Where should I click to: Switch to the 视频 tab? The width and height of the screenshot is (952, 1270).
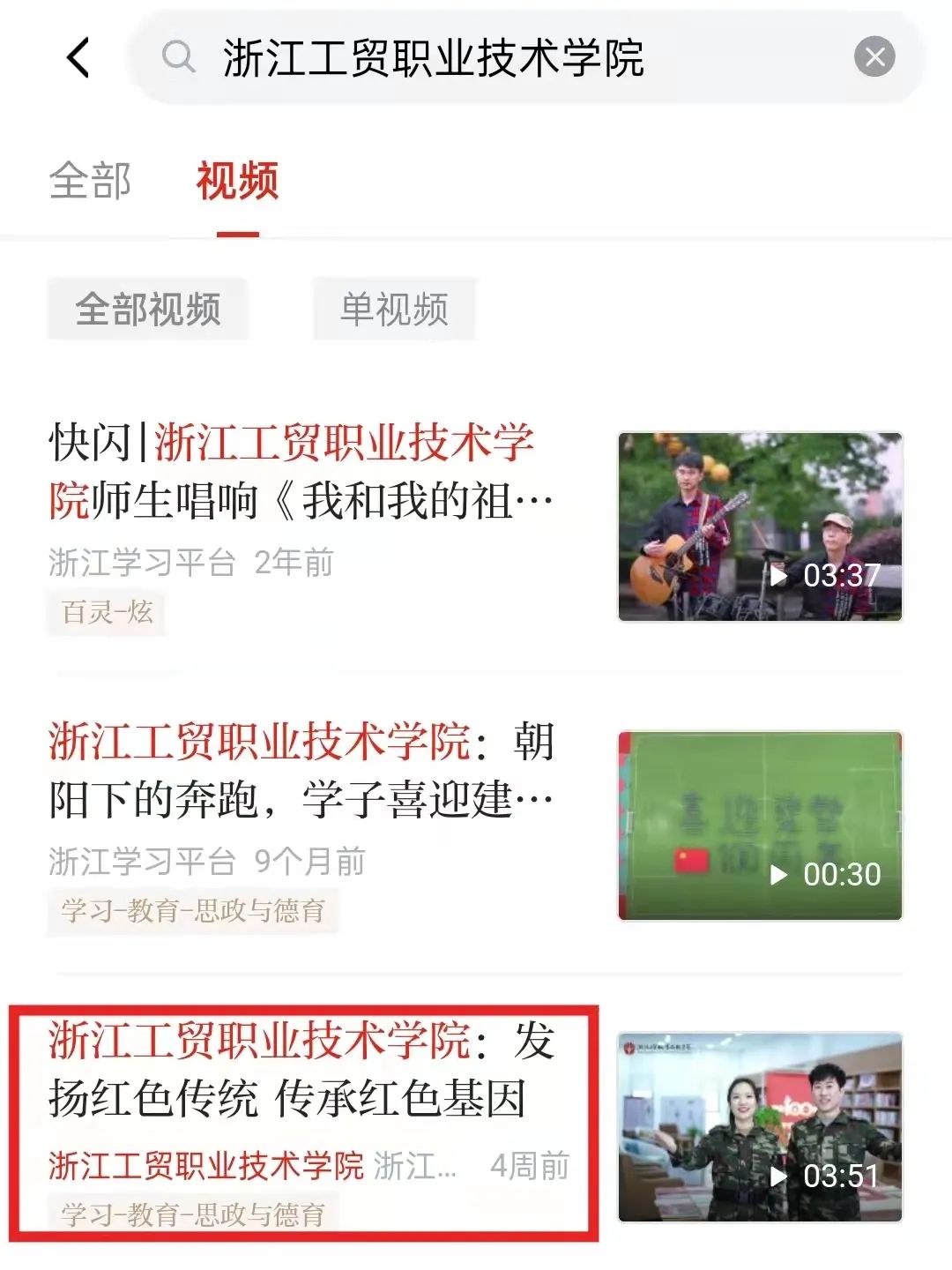tap(237, 181)
